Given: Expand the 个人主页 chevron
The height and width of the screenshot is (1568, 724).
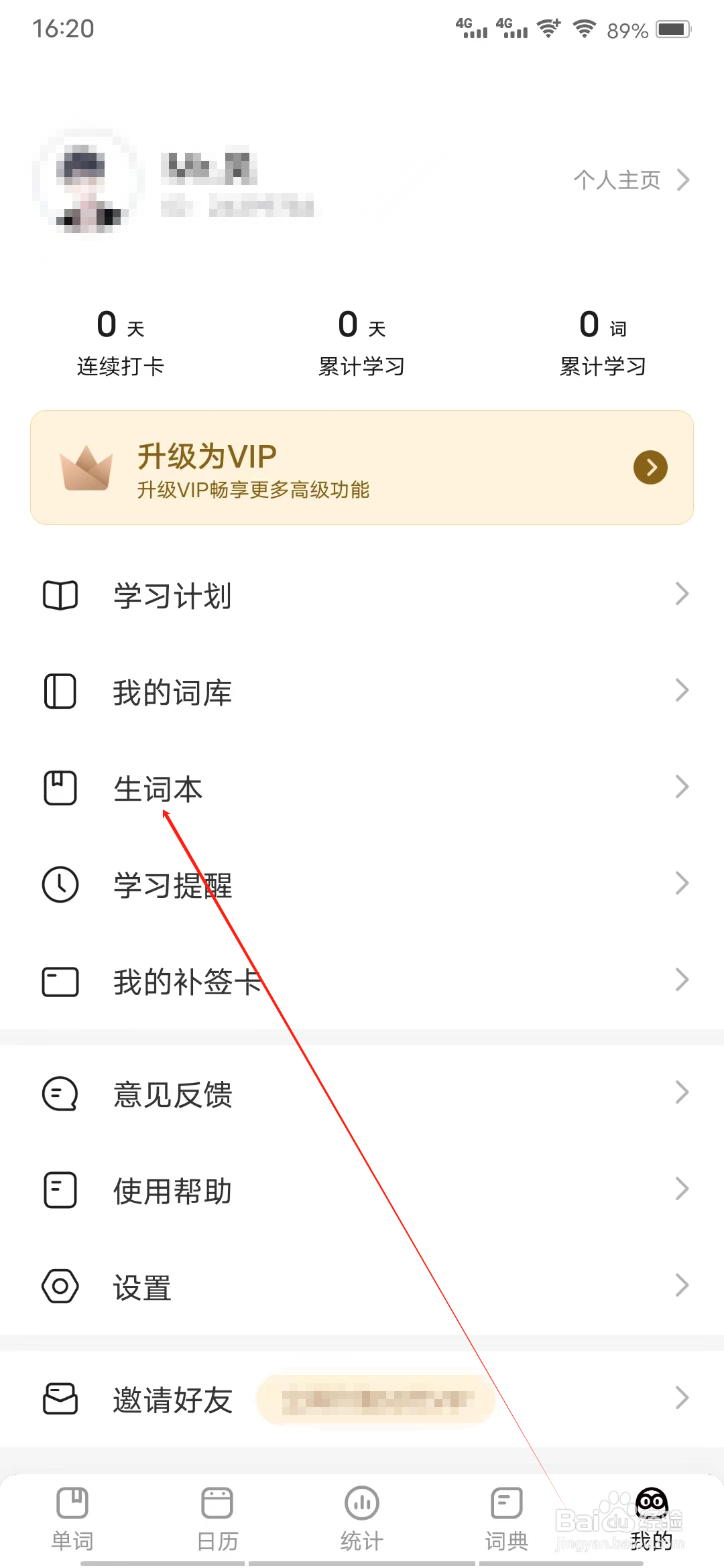Looking at the screenshot, I should 684,179.
